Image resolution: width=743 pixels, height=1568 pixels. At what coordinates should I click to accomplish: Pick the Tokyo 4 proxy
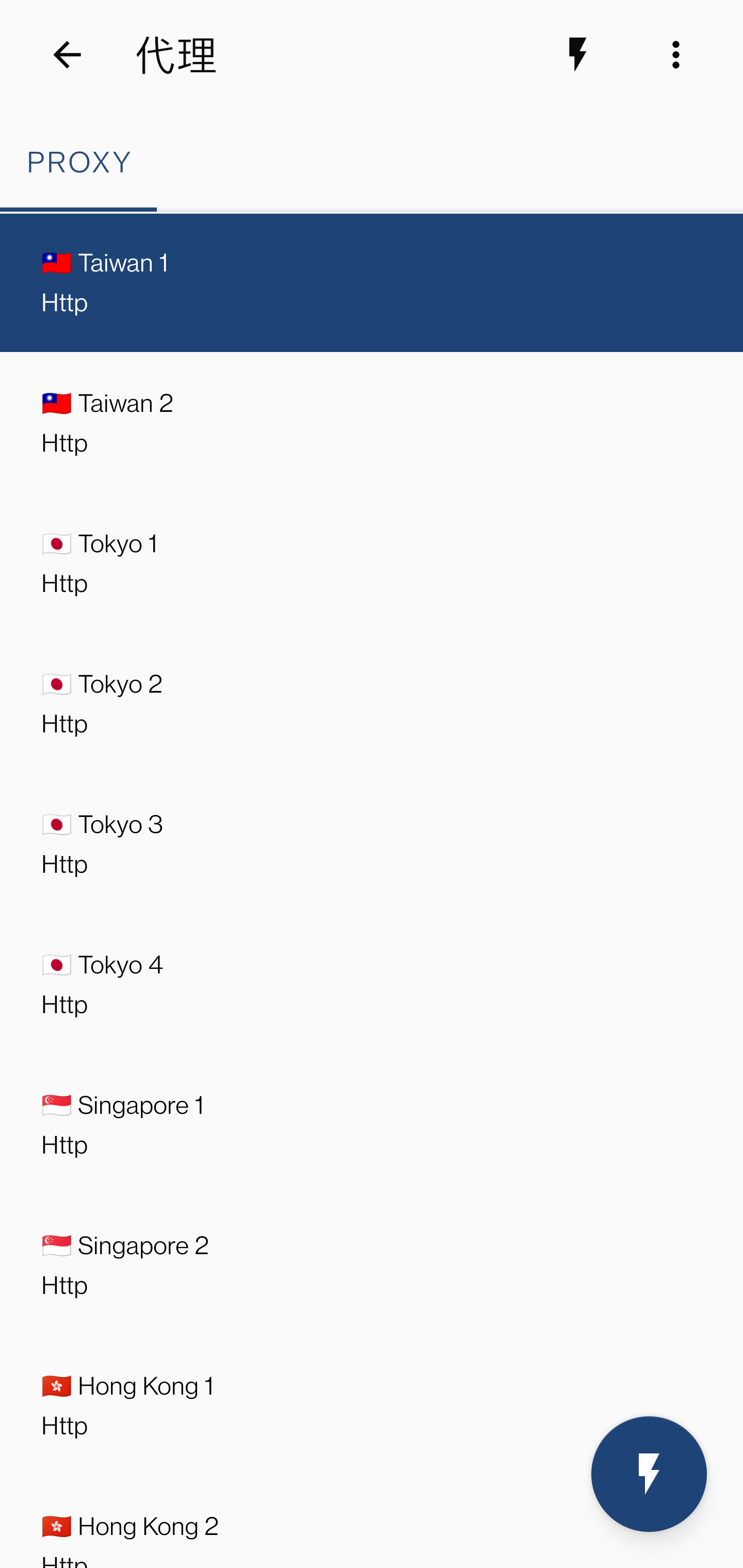[x=371, y=984]
